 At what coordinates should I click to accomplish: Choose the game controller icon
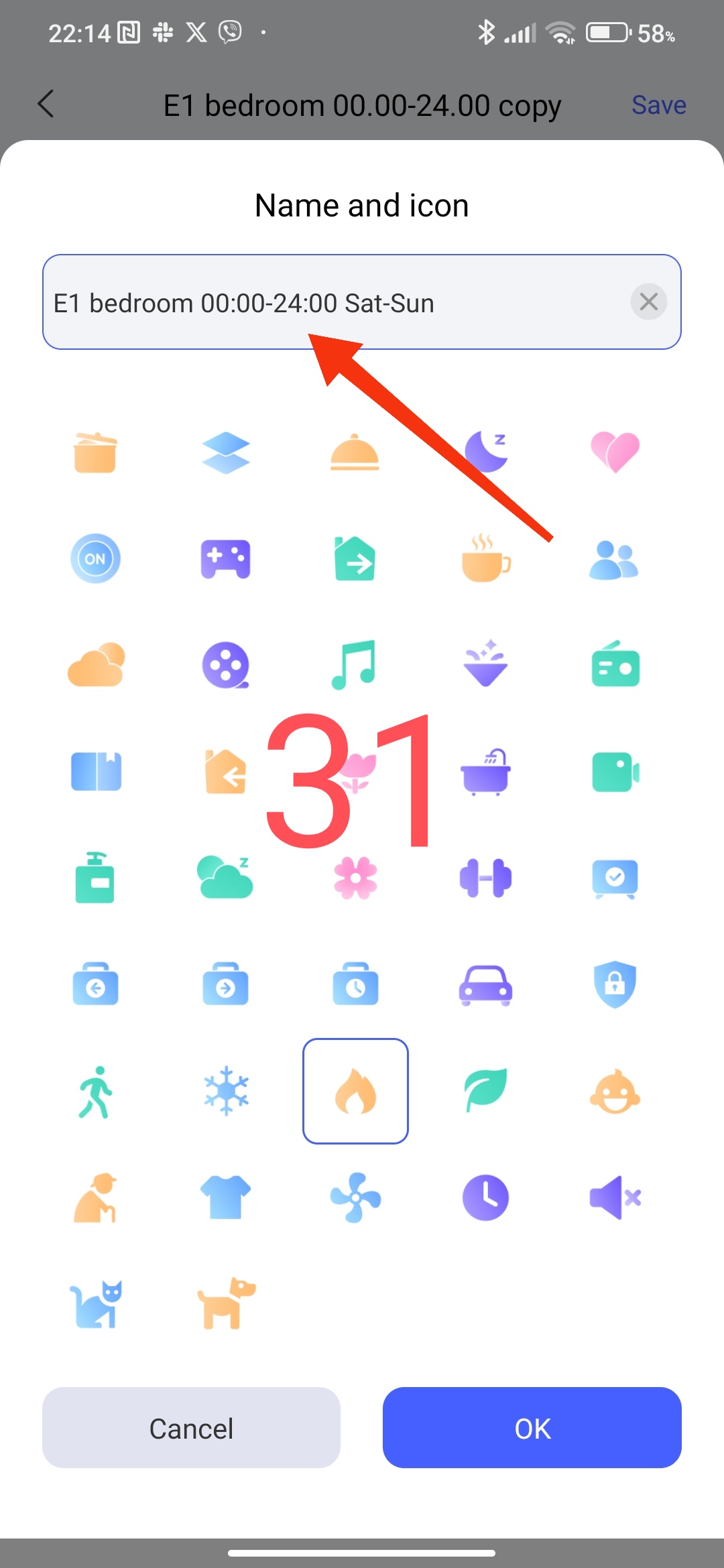pos(225,559)
